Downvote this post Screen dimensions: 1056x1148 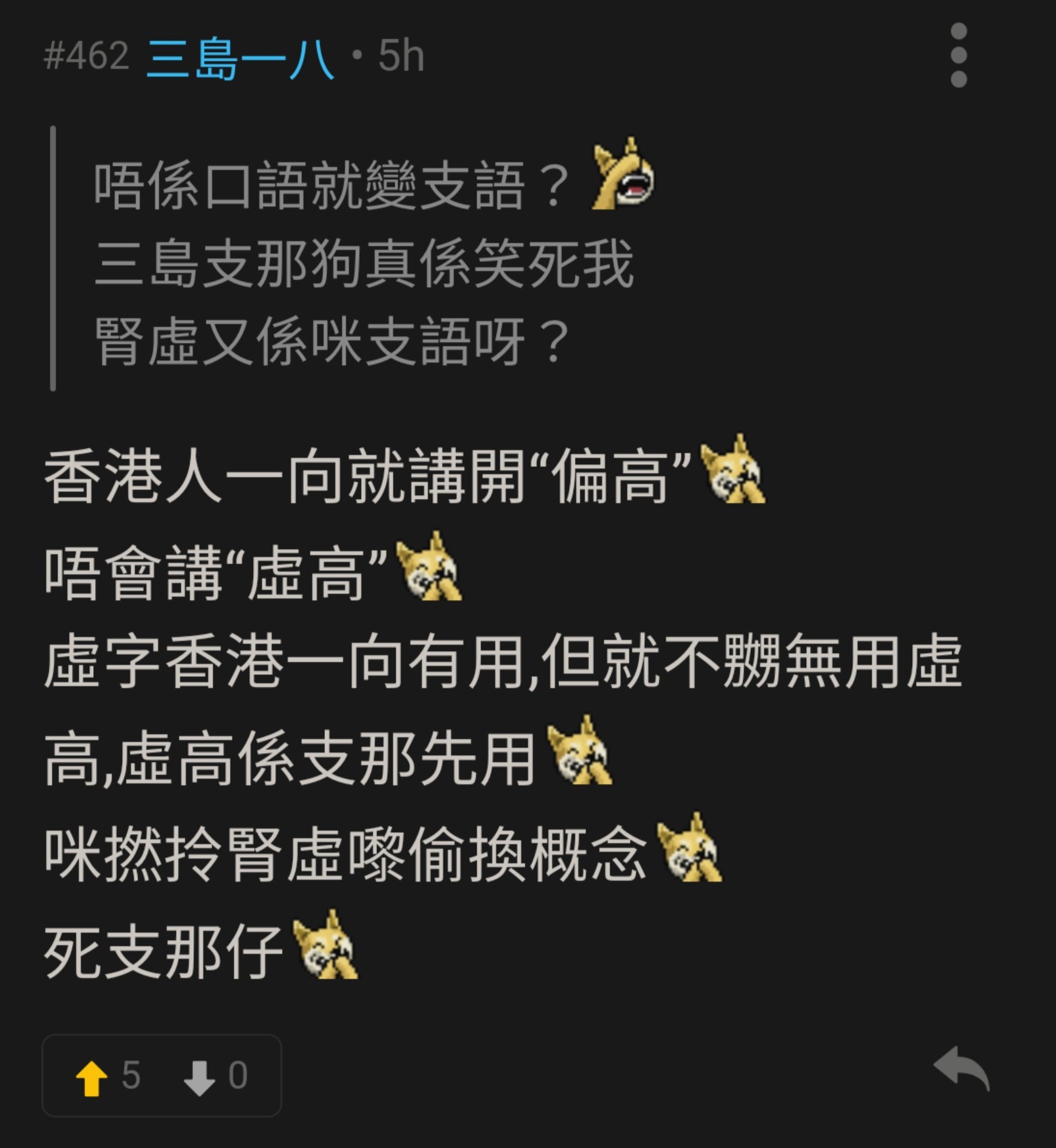[200, 1077]
